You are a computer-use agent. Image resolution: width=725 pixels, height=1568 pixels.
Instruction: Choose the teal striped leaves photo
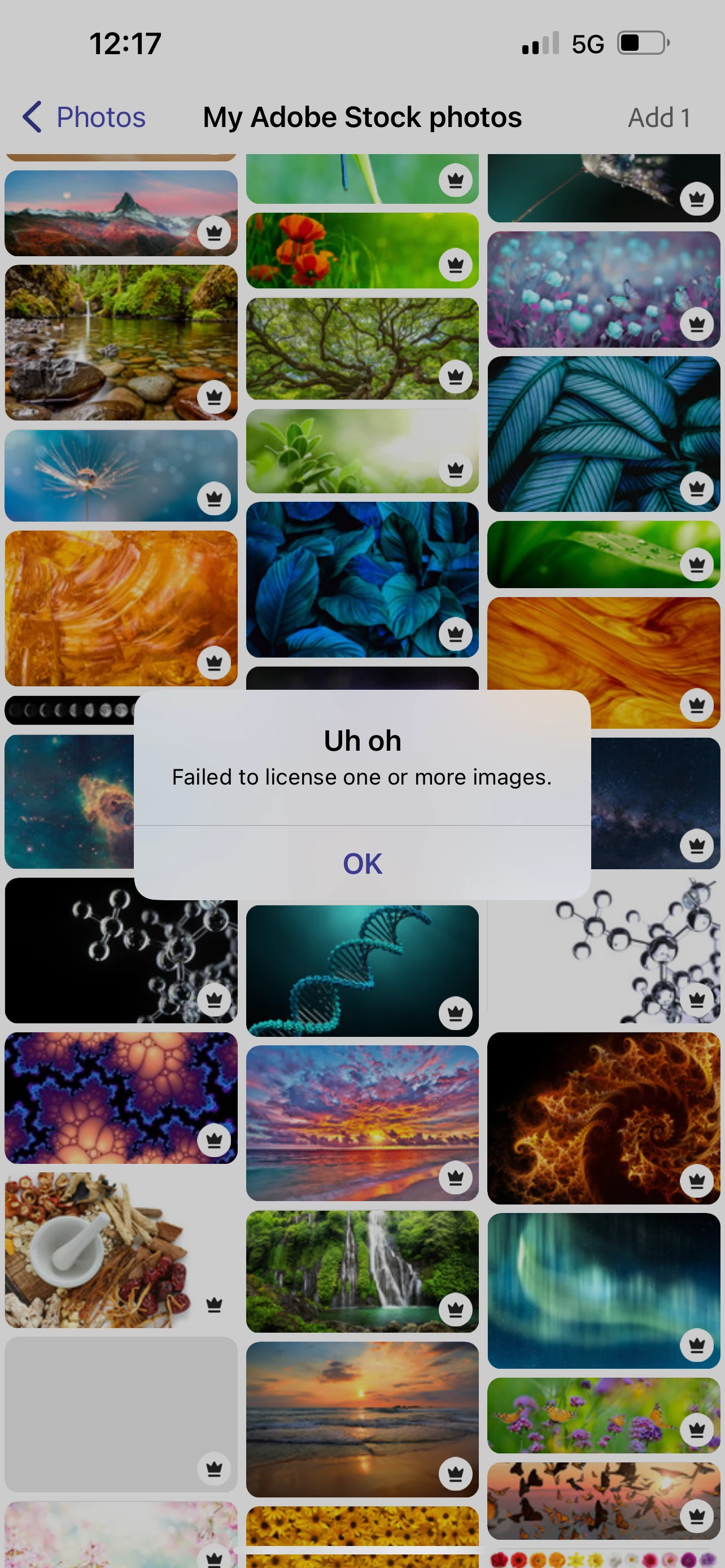click(x=603, y=433)
